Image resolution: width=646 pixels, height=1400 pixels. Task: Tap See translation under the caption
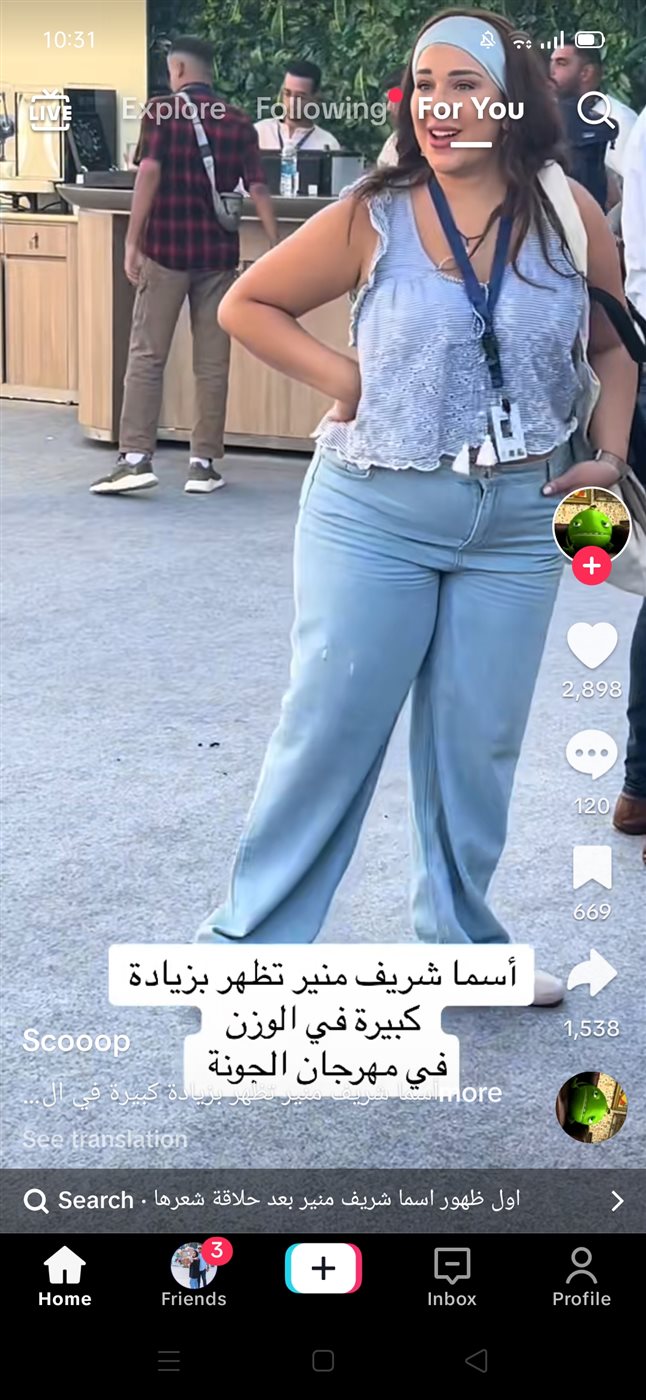point(104,1139)
